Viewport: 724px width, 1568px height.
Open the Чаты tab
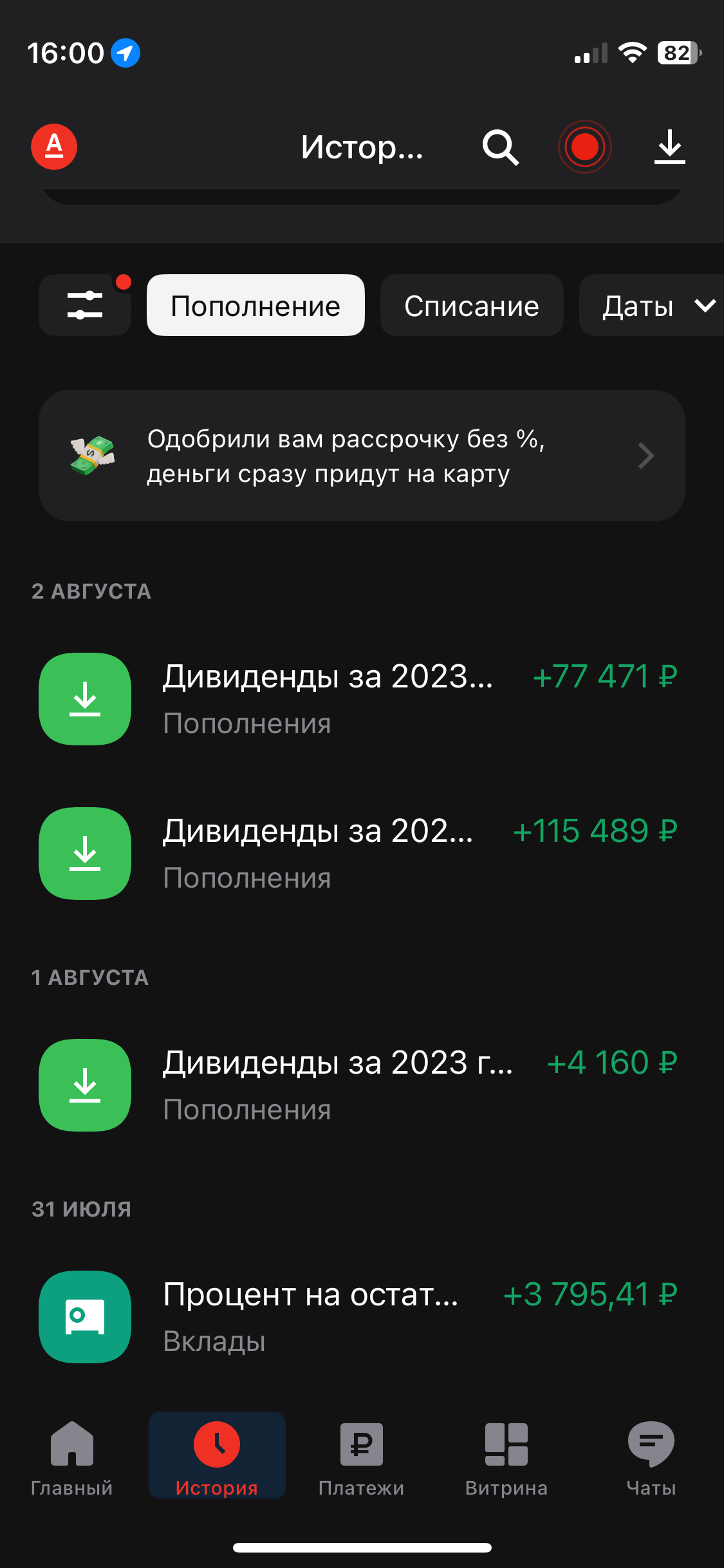click(x=651, y=1456)
